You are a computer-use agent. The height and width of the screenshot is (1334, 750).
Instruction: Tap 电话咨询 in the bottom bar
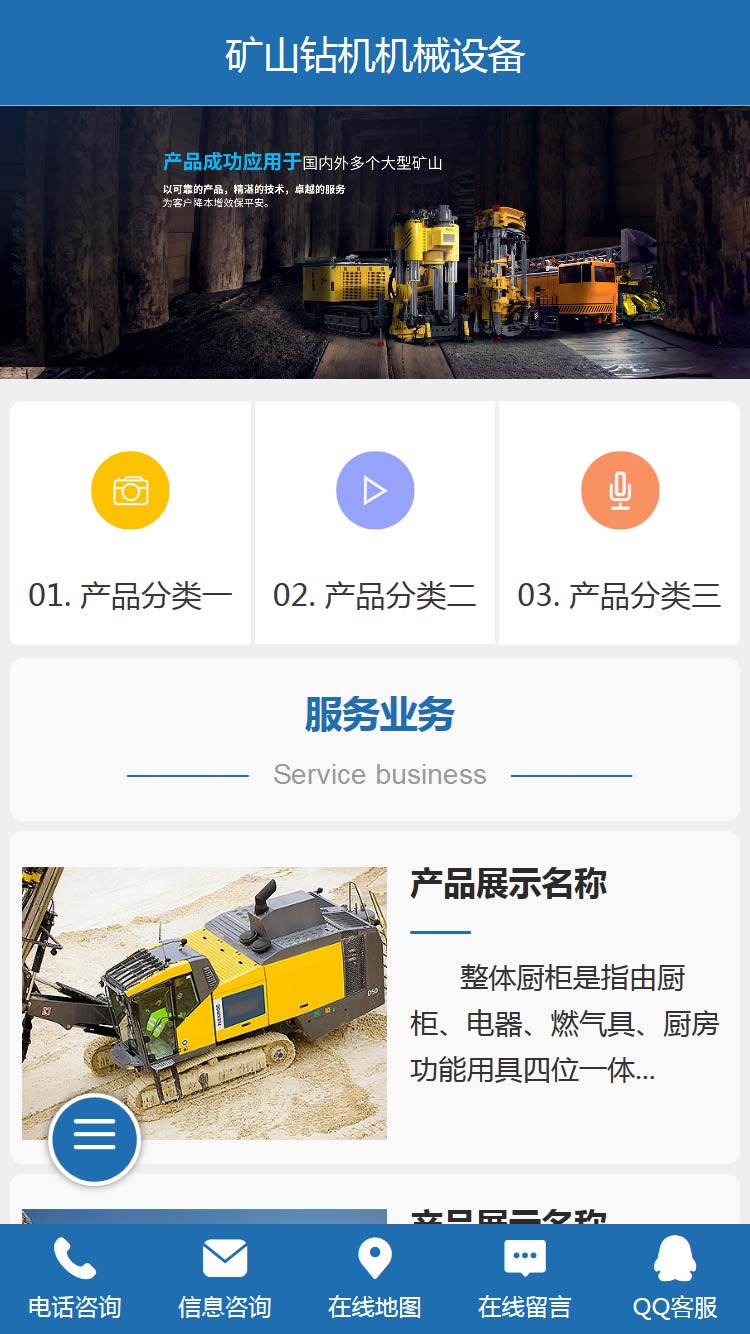(75, 1279)
